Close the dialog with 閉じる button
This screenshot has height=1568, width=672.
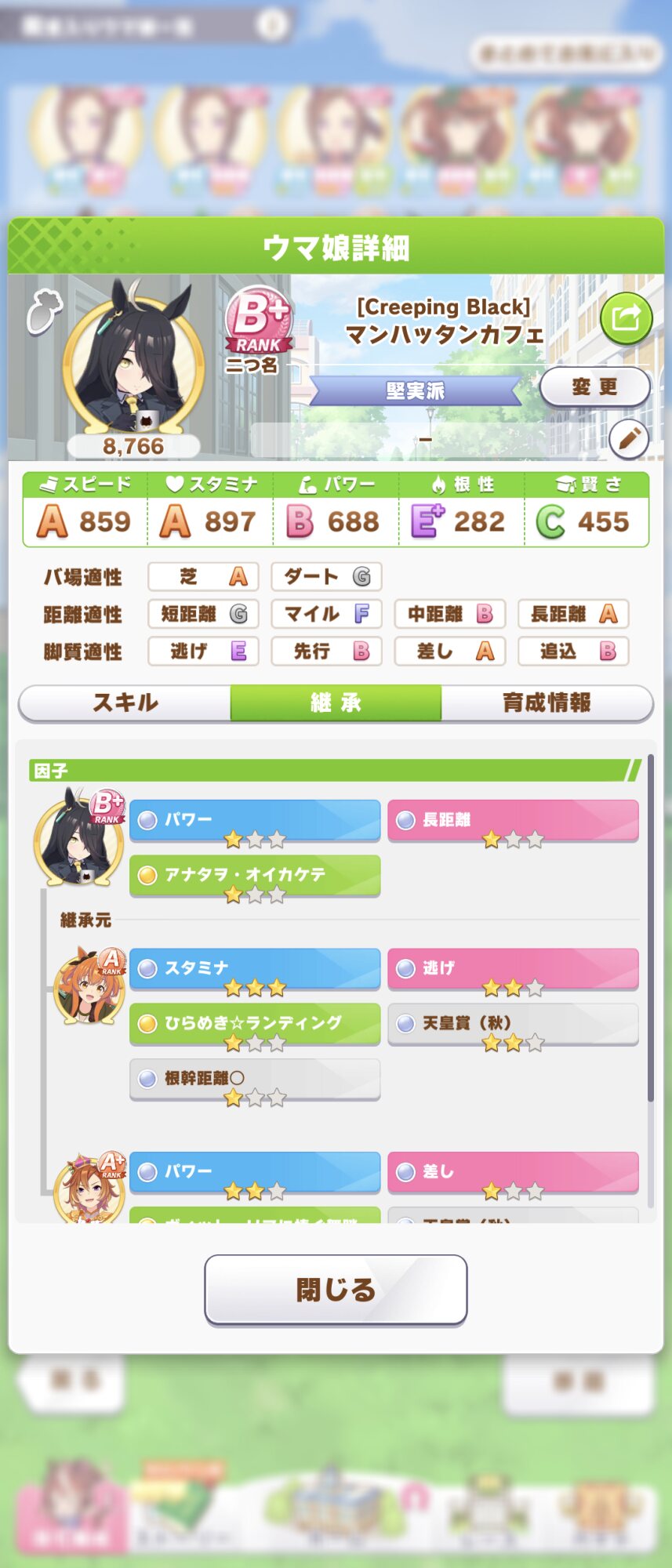(x=336, y=1290)
